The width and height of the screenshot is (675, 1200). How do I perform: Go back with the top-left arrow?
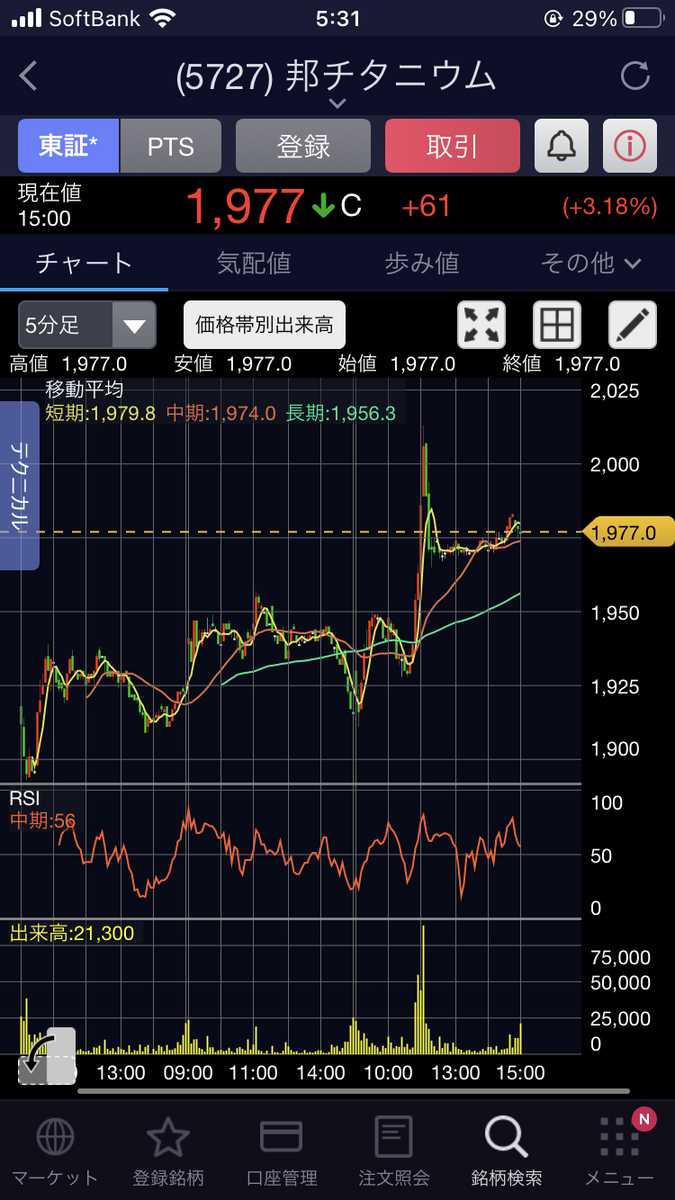(x=28, y=76)
